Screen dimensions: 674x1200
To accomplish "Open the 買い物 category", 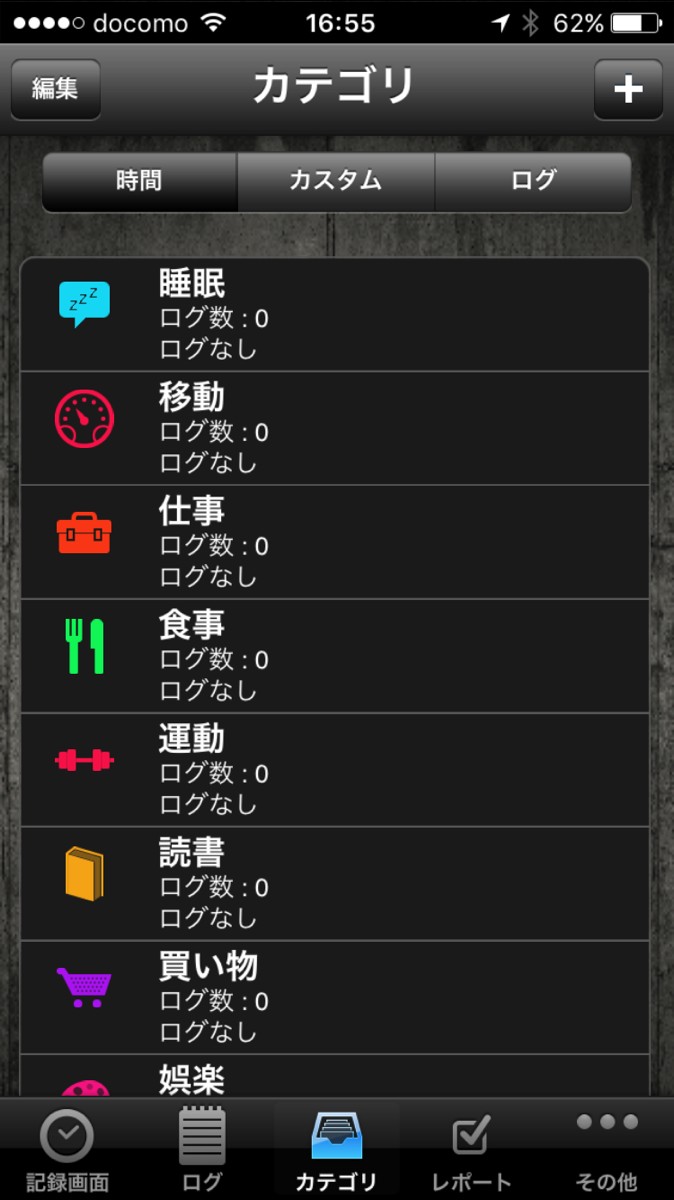I will pos(335,999).
